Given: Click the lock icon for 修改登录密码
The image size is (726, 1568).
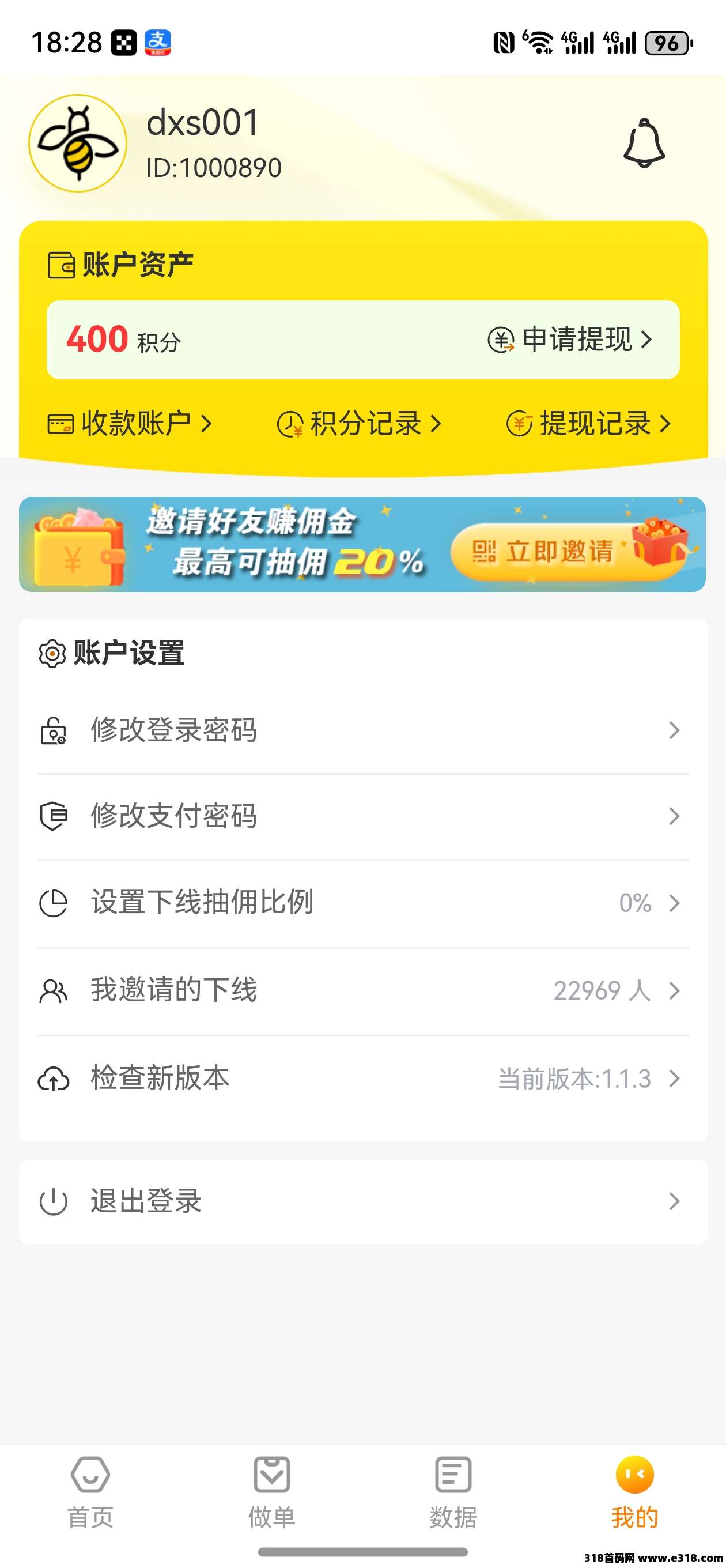Looking at the screenshot, I should (54, 730).
